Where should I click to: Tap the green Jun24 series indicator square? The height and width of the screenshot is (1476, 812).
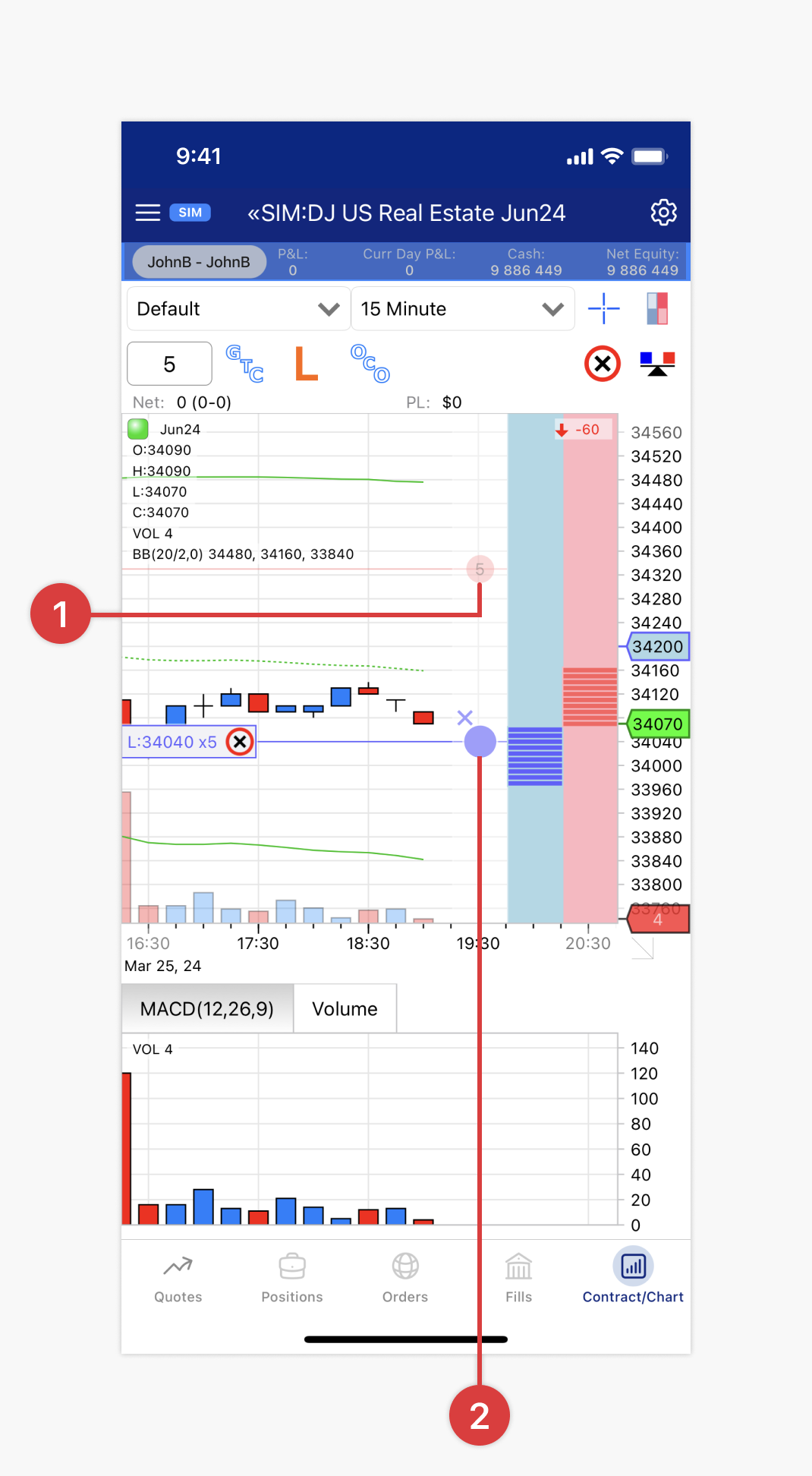(x=137, y=429)
